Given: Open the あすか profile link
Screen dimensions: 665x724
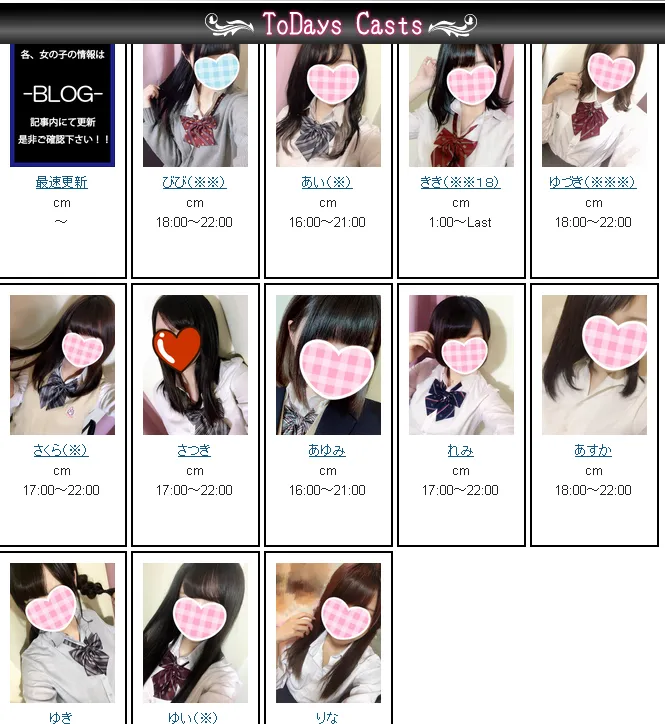Looking at the screenshot, I should (594, 450).
